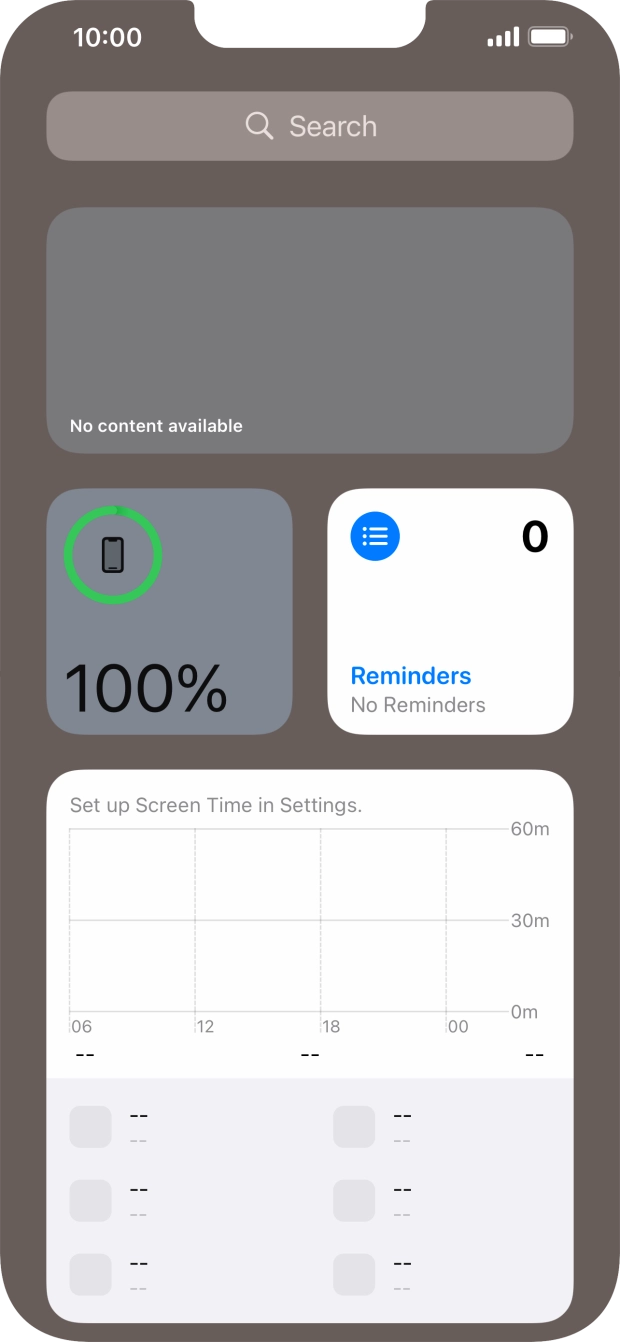Tap the Search field at the top
Screen dimensions: 620x1342
point(310,126)
